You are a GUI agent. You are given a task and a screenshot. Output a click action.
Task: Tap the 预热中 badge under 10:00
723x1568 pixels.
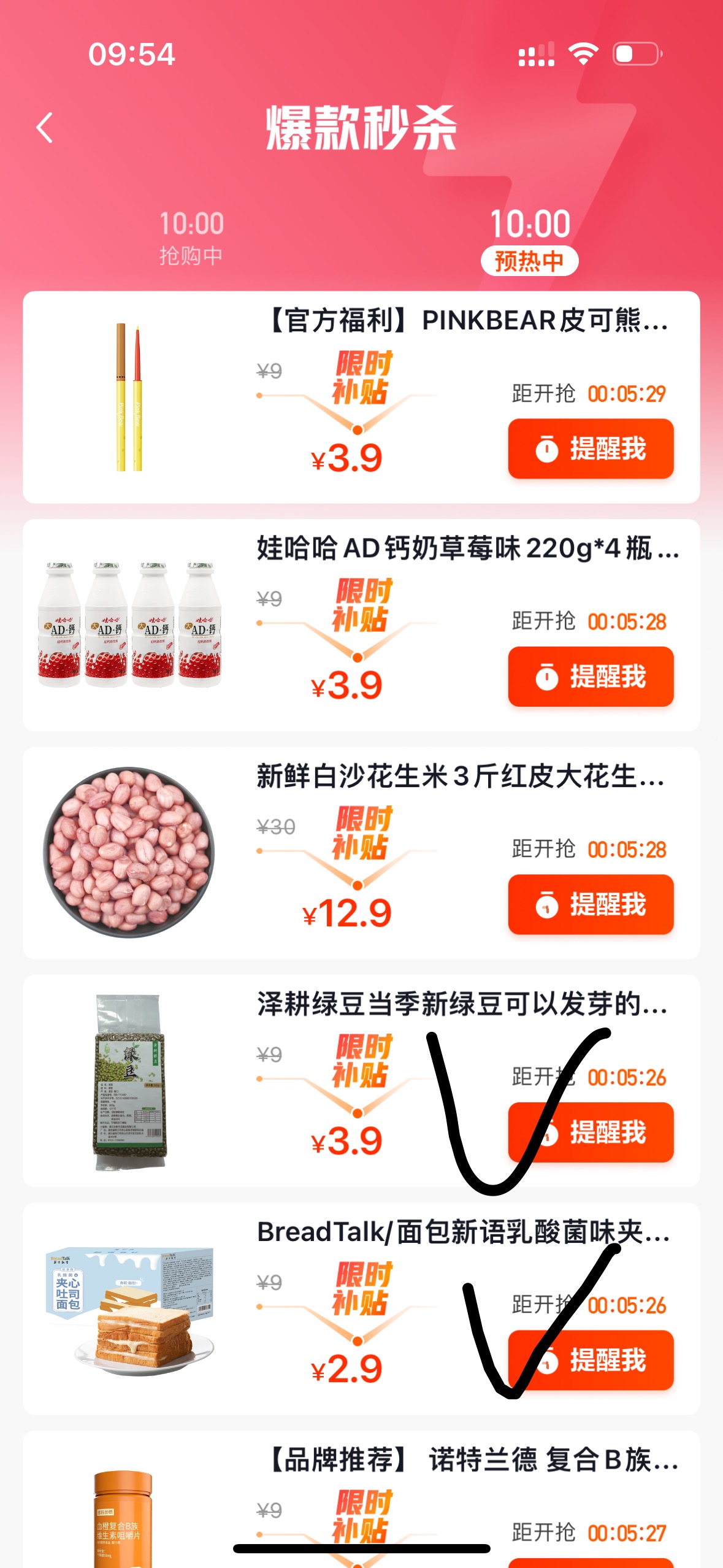coord(529,261)
